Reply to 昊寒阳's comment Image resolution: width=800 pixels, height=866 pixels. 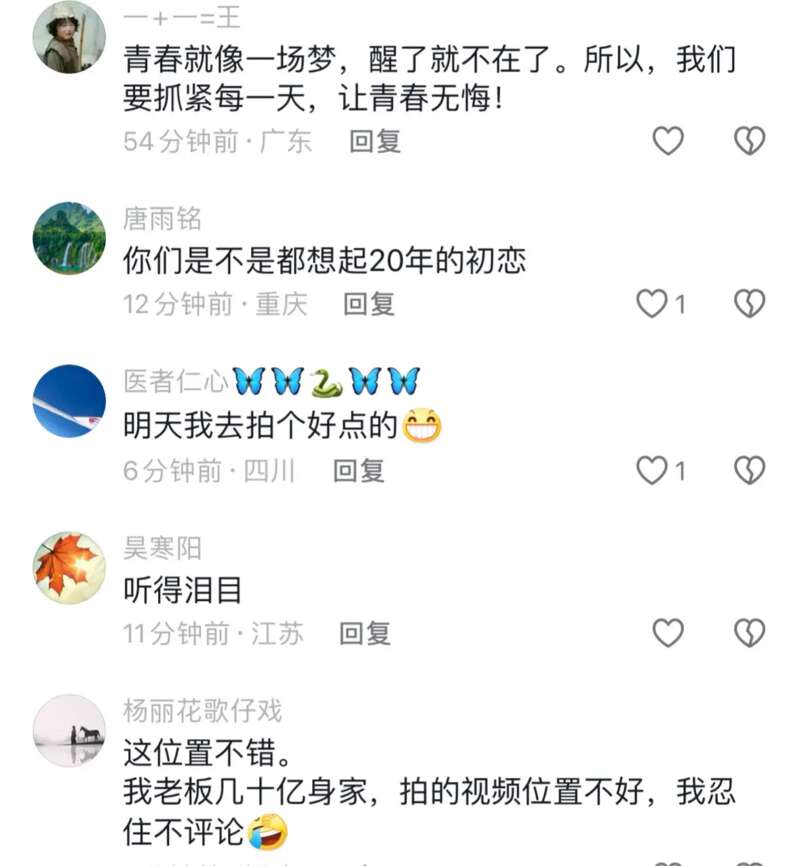364,632
